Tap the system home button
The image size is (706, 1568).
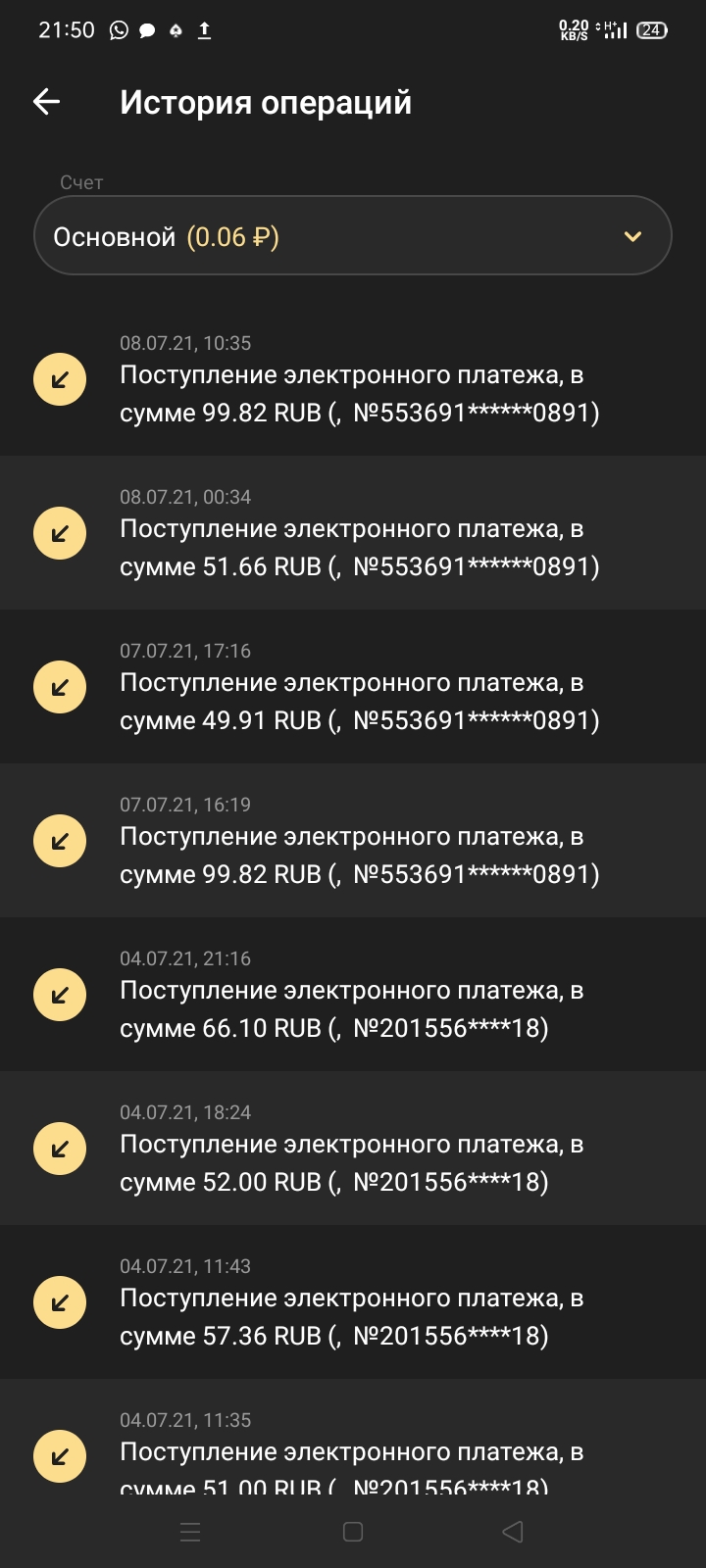click(353, 1532)
